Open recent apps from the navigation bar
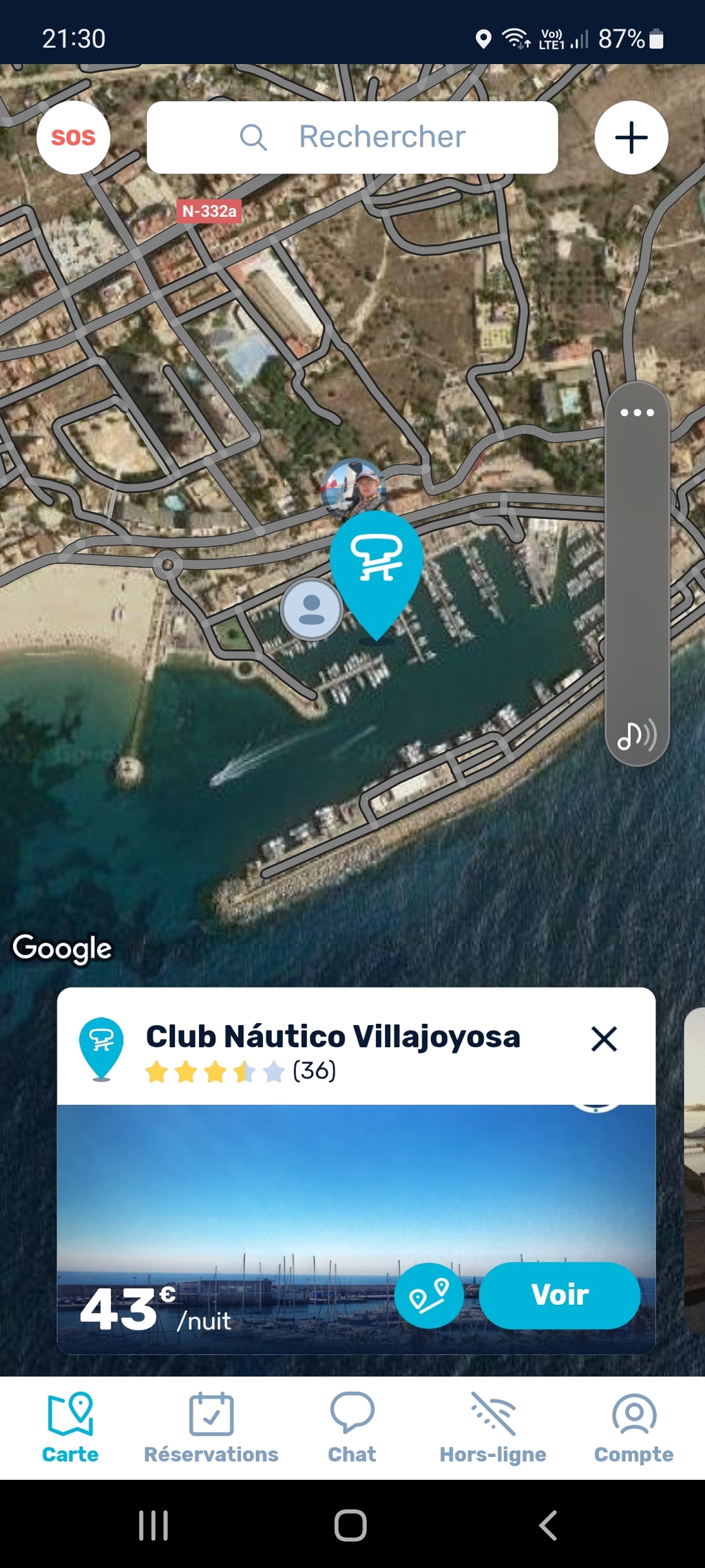 click(154, 1525)
